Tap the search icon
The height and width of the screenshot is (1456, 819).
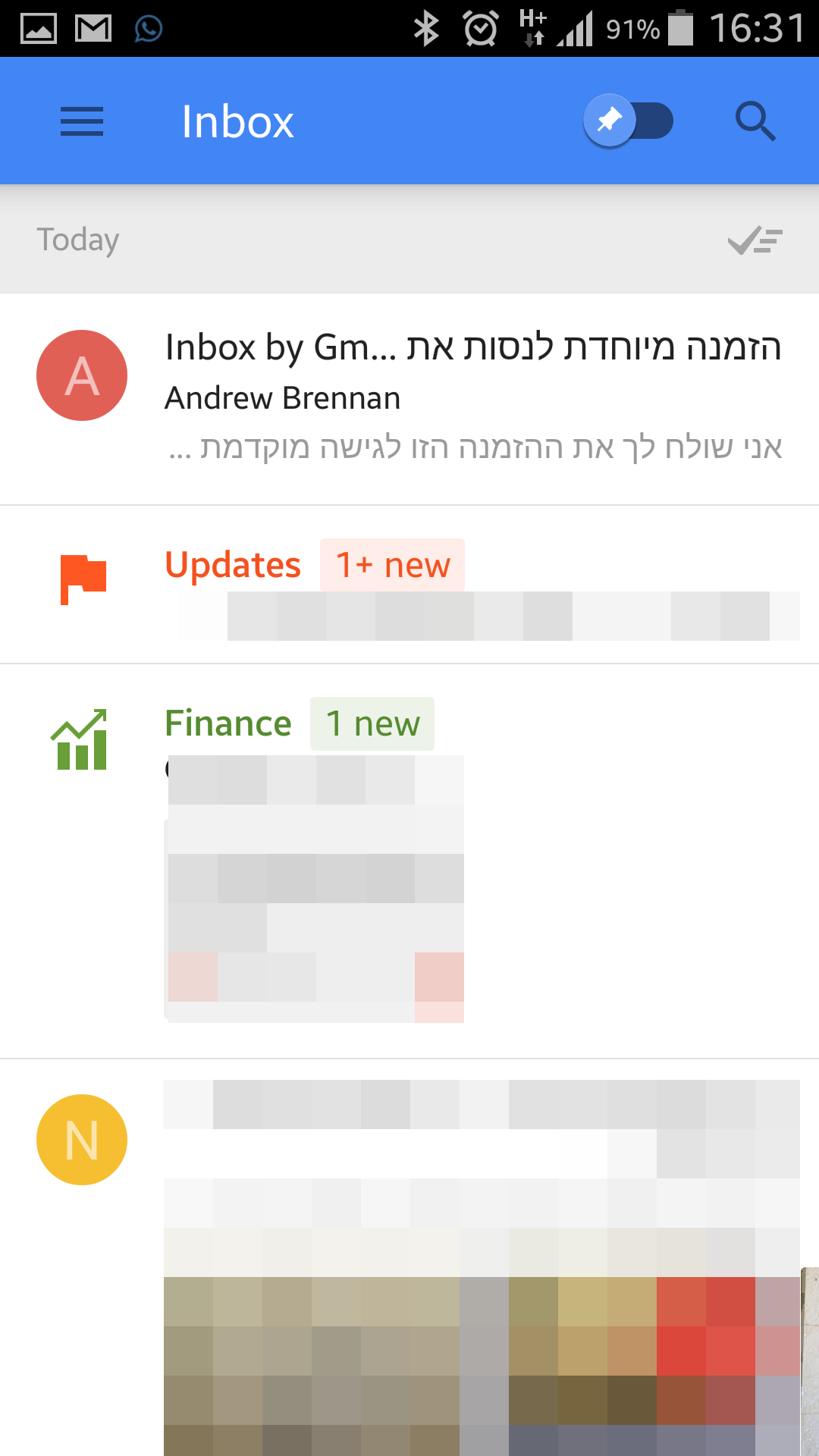pos(755,121)
